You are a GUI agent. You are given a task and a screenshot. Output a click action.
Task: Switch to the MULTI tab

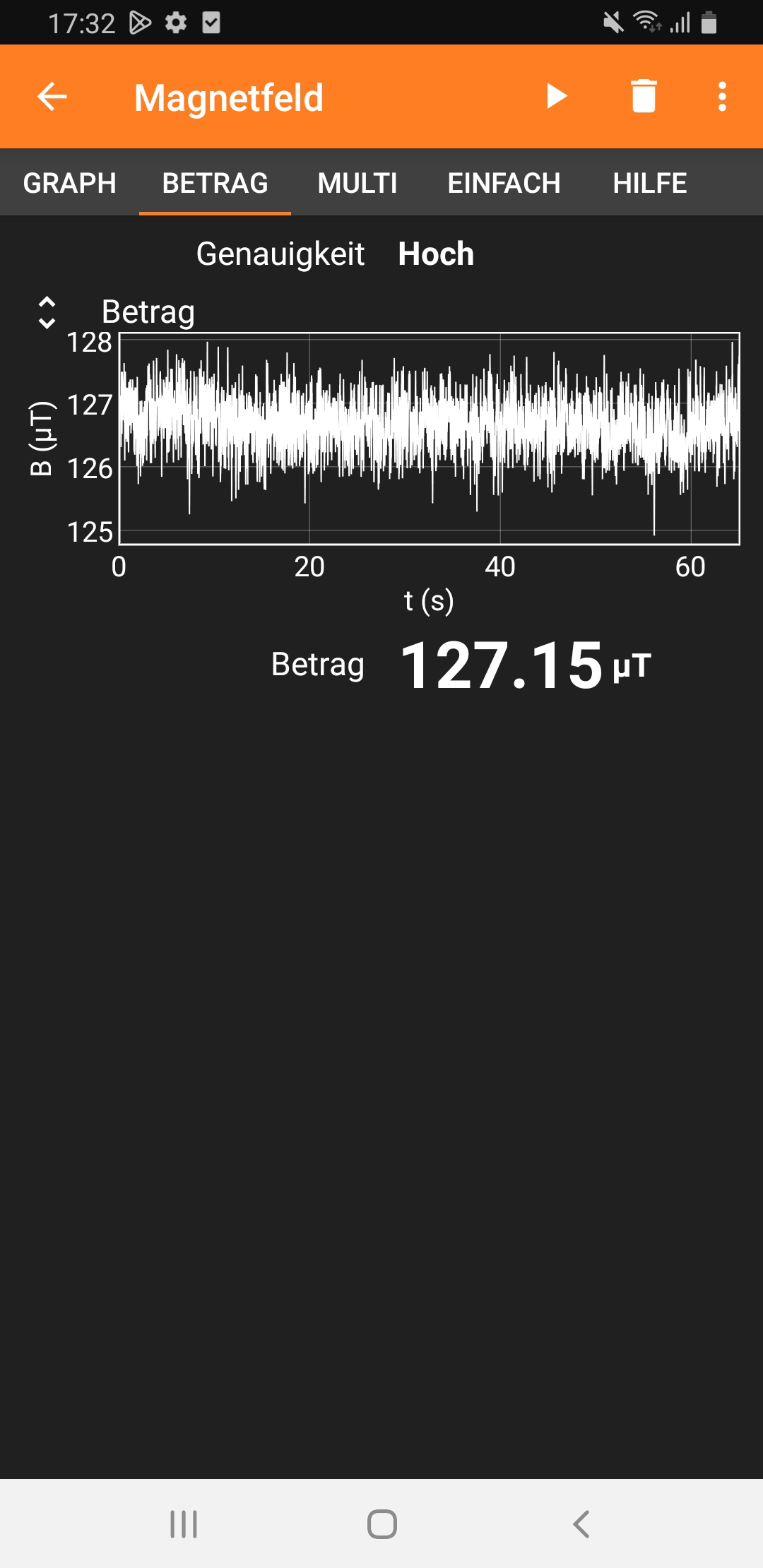pyautogui.click(x=357, y=183)
